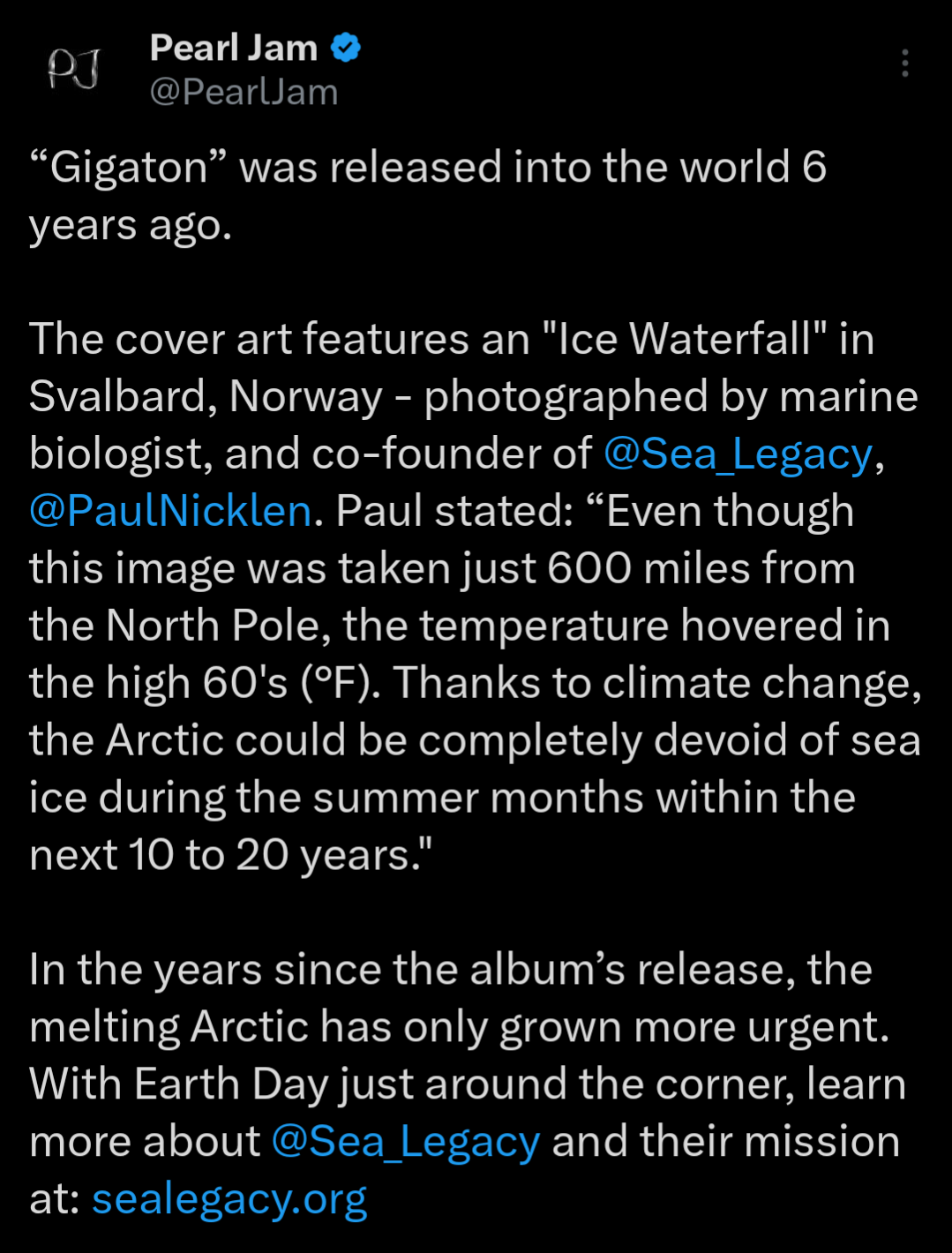Image resolution: width=952 pixels, height=1253 pixels.
Task: Follow the sealegacy.org link
Action: (x=229, y=1199)
